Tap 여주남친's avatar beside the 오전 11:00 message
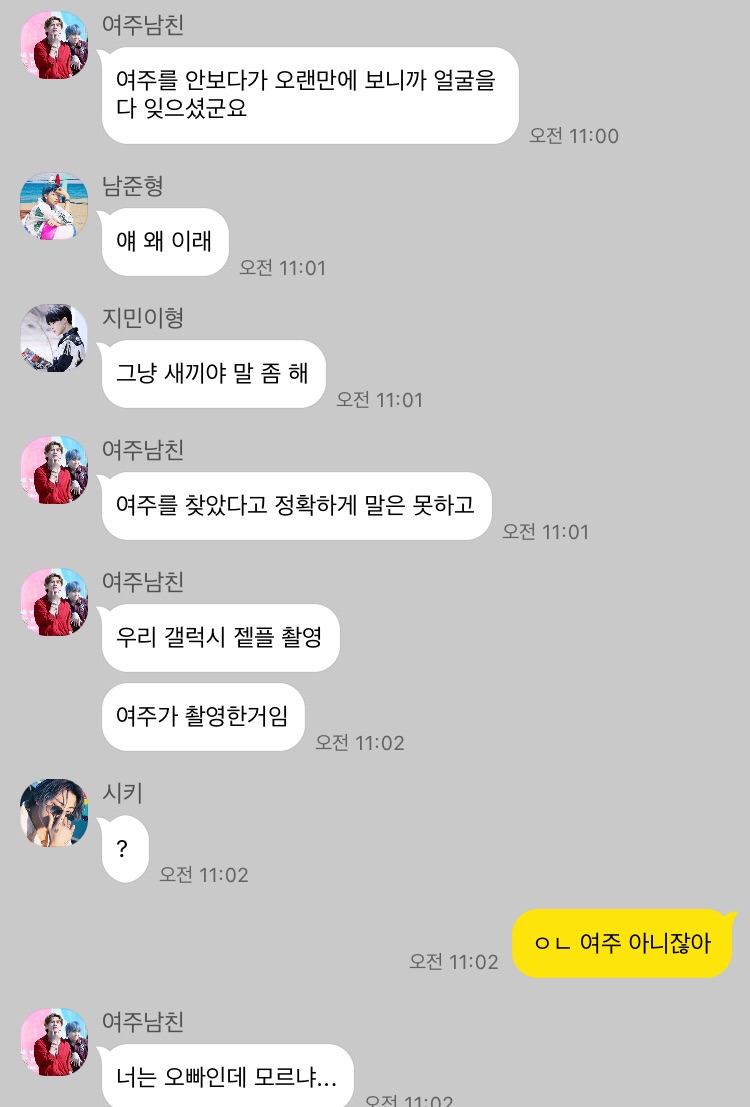 54,45
